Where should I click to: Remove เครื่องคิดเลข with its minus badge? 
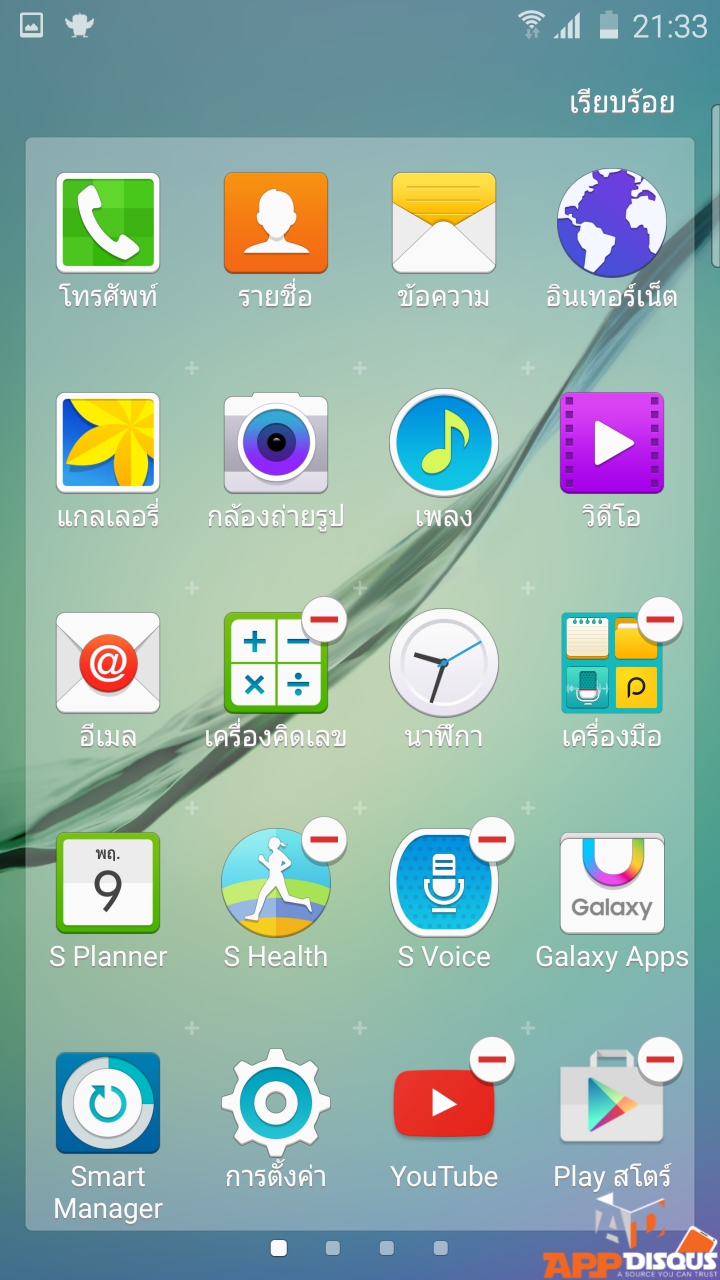point(324,619)
